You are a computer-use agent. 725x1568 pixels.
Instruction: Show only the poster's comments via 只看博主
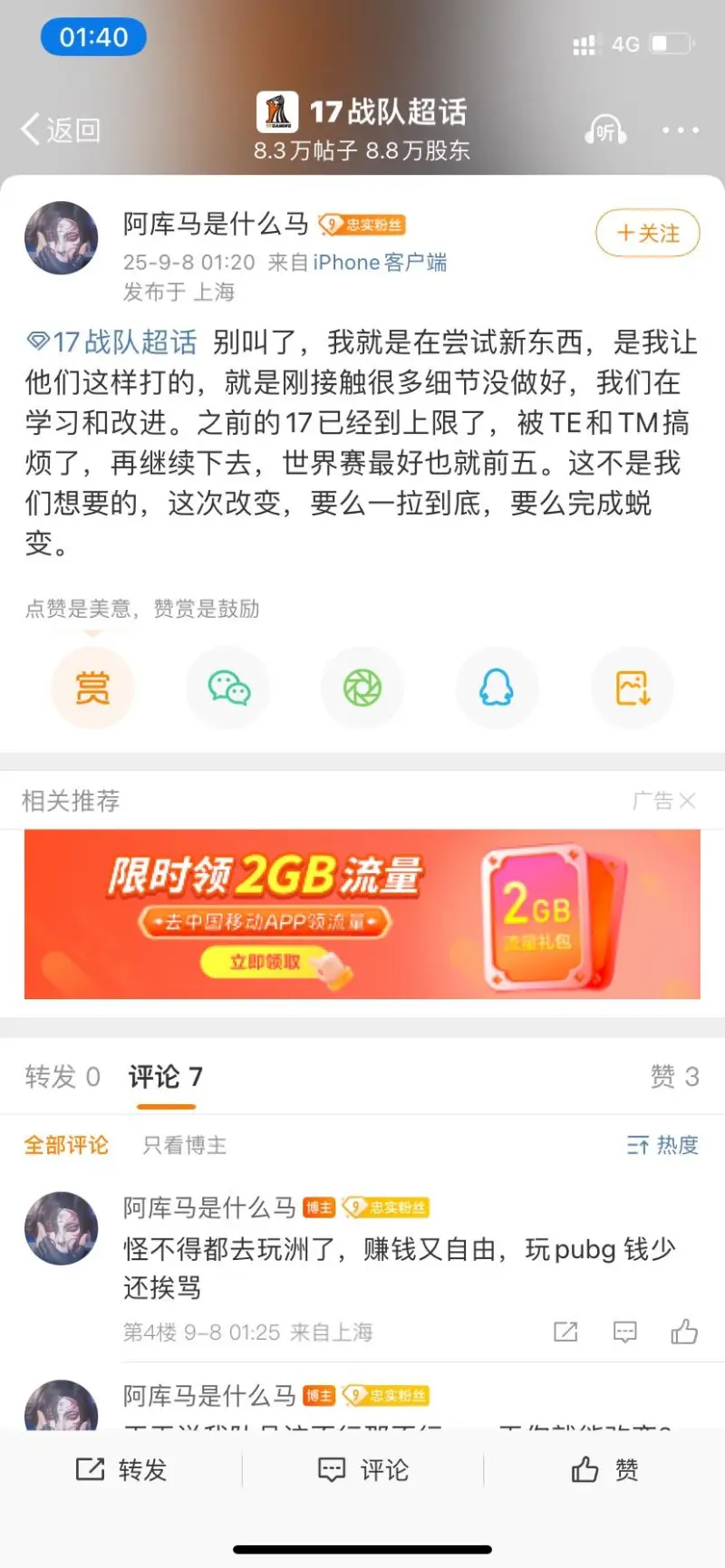click(x=185, y=1146)
